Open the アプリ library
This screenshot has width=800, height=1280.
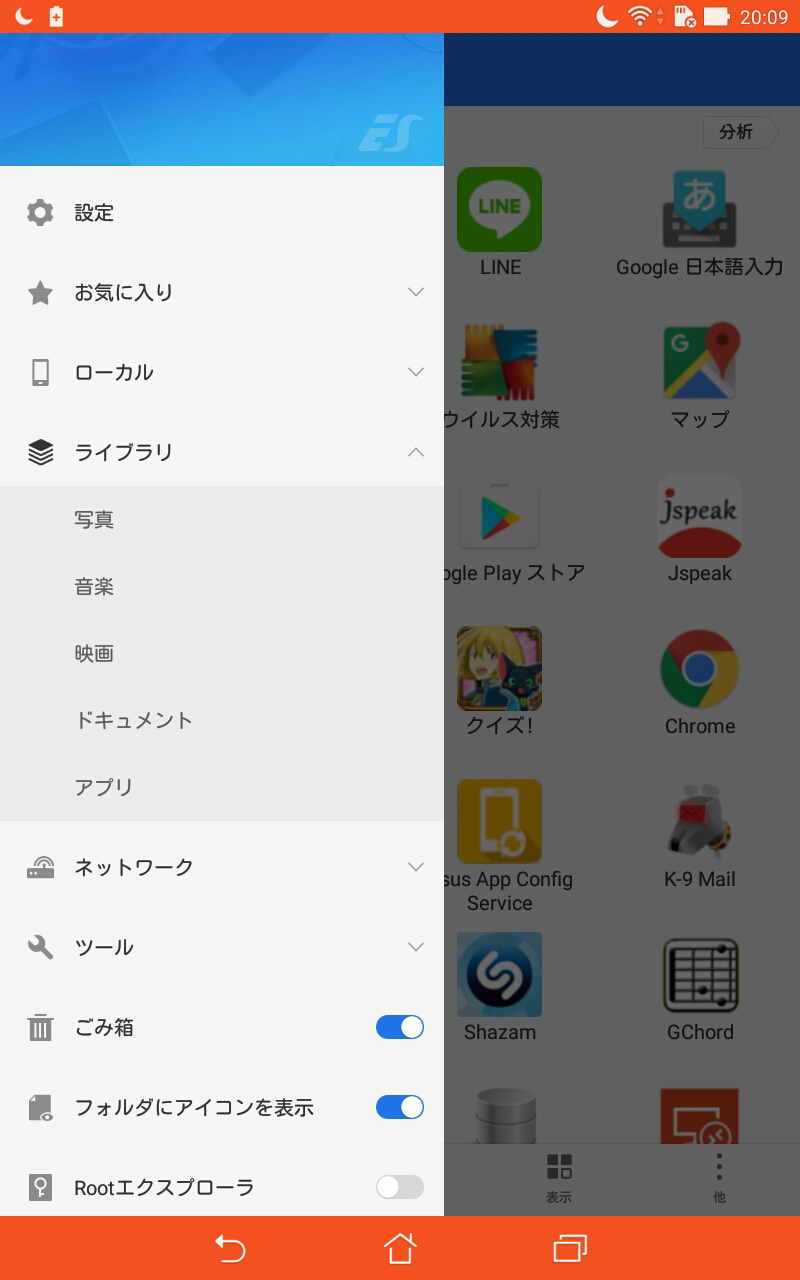(x=222, y=788)
